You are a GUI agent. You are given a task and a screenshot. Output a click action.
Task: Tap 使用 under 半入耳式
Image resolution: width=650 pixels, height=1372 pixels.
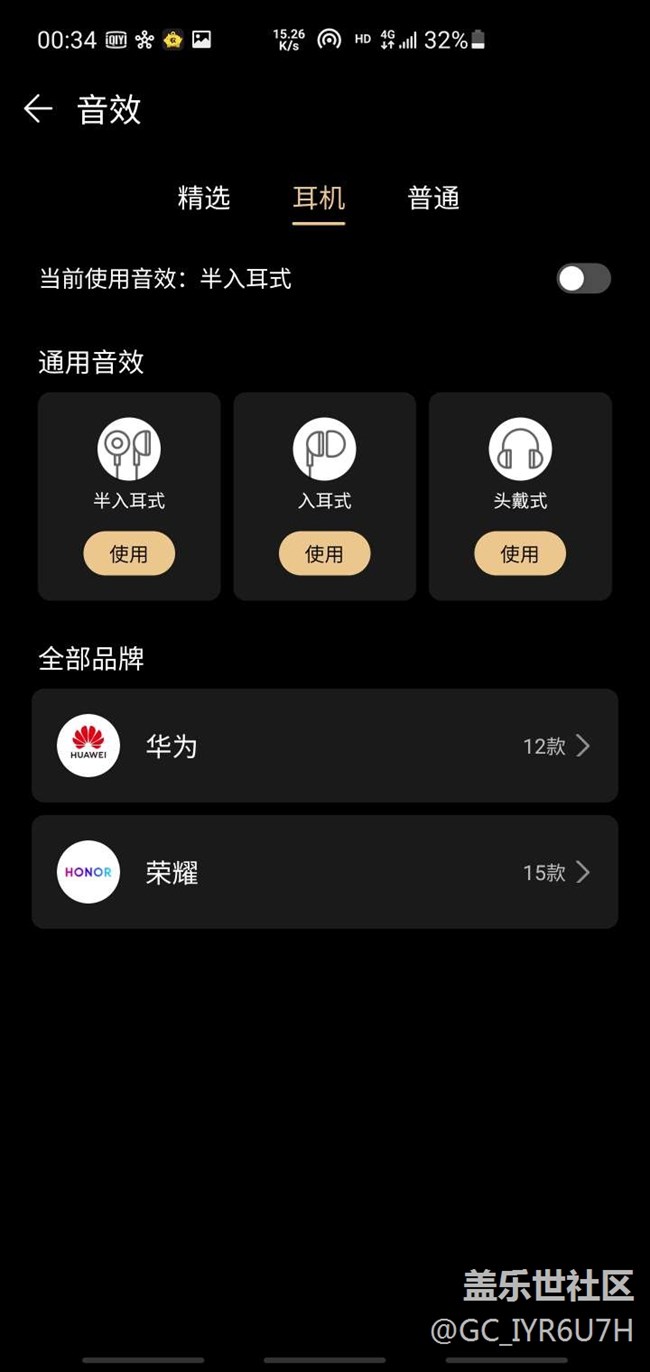point(129,554)
